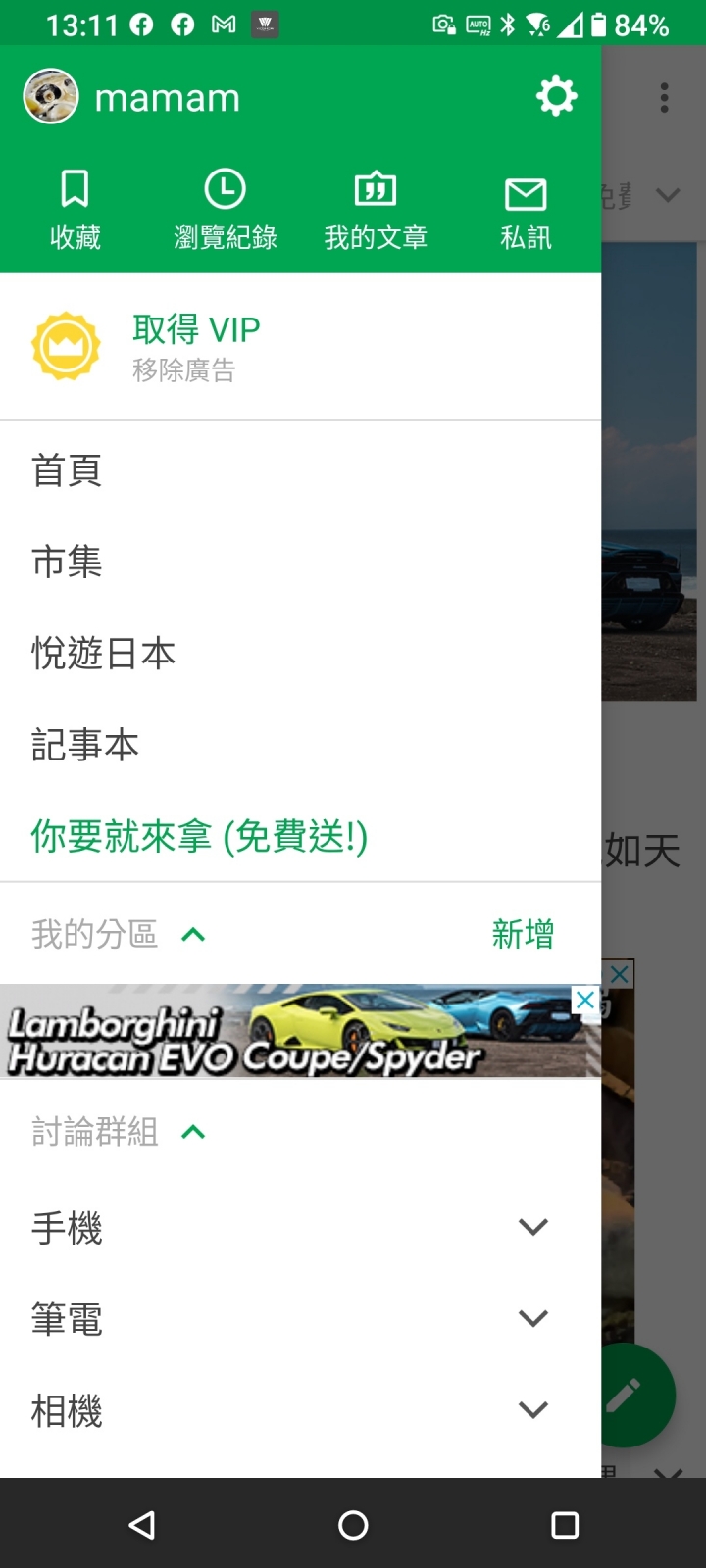This screenshot has height=1568, width=706.
Task: Go to 首頁 home
Action: point(67,470)
